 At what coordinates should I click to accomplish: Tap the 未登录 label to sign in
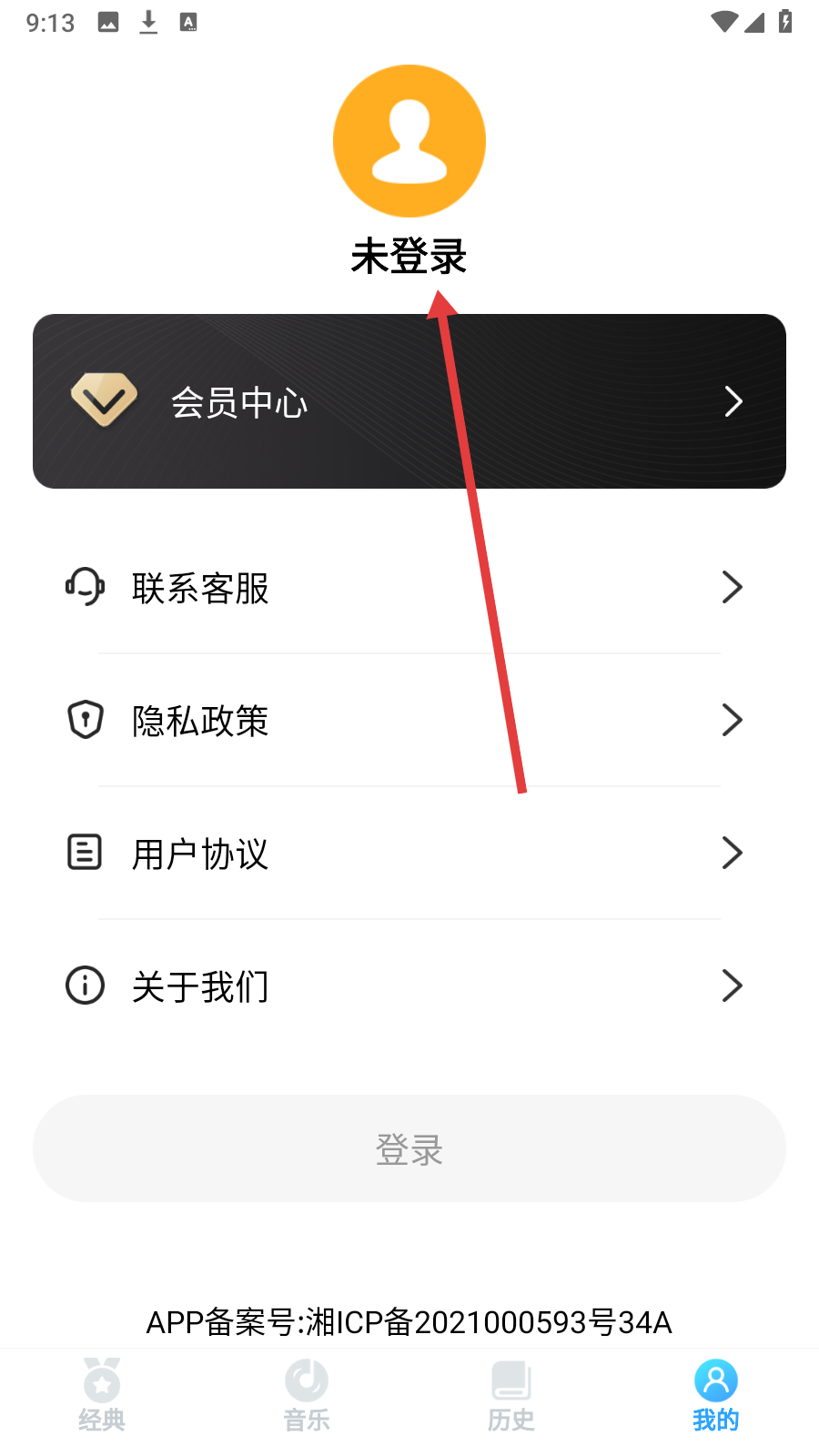(x=409, y=257)
